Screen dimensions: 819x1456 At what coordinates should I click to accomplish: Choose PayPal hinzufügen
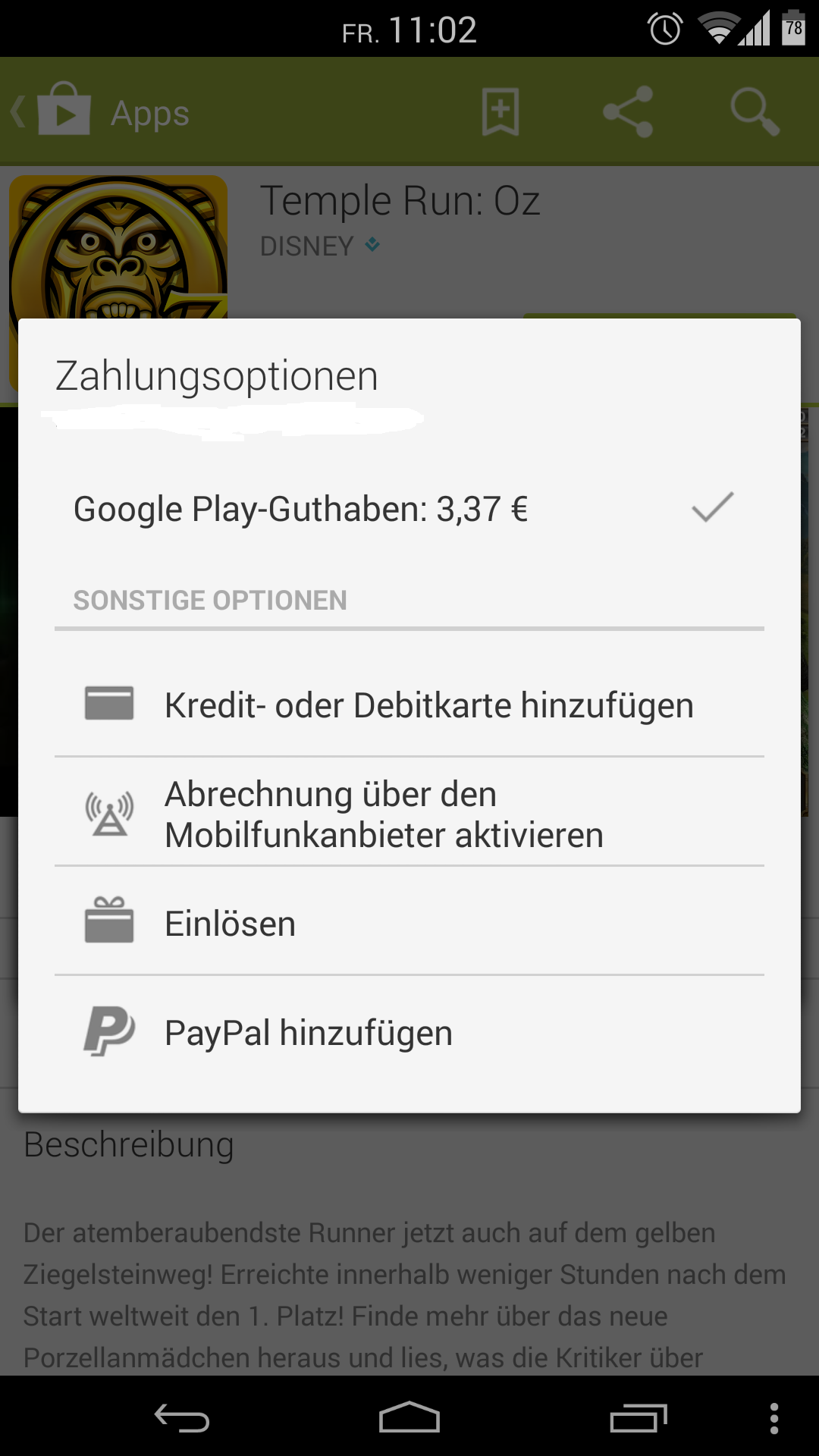tap(409, 1032)
